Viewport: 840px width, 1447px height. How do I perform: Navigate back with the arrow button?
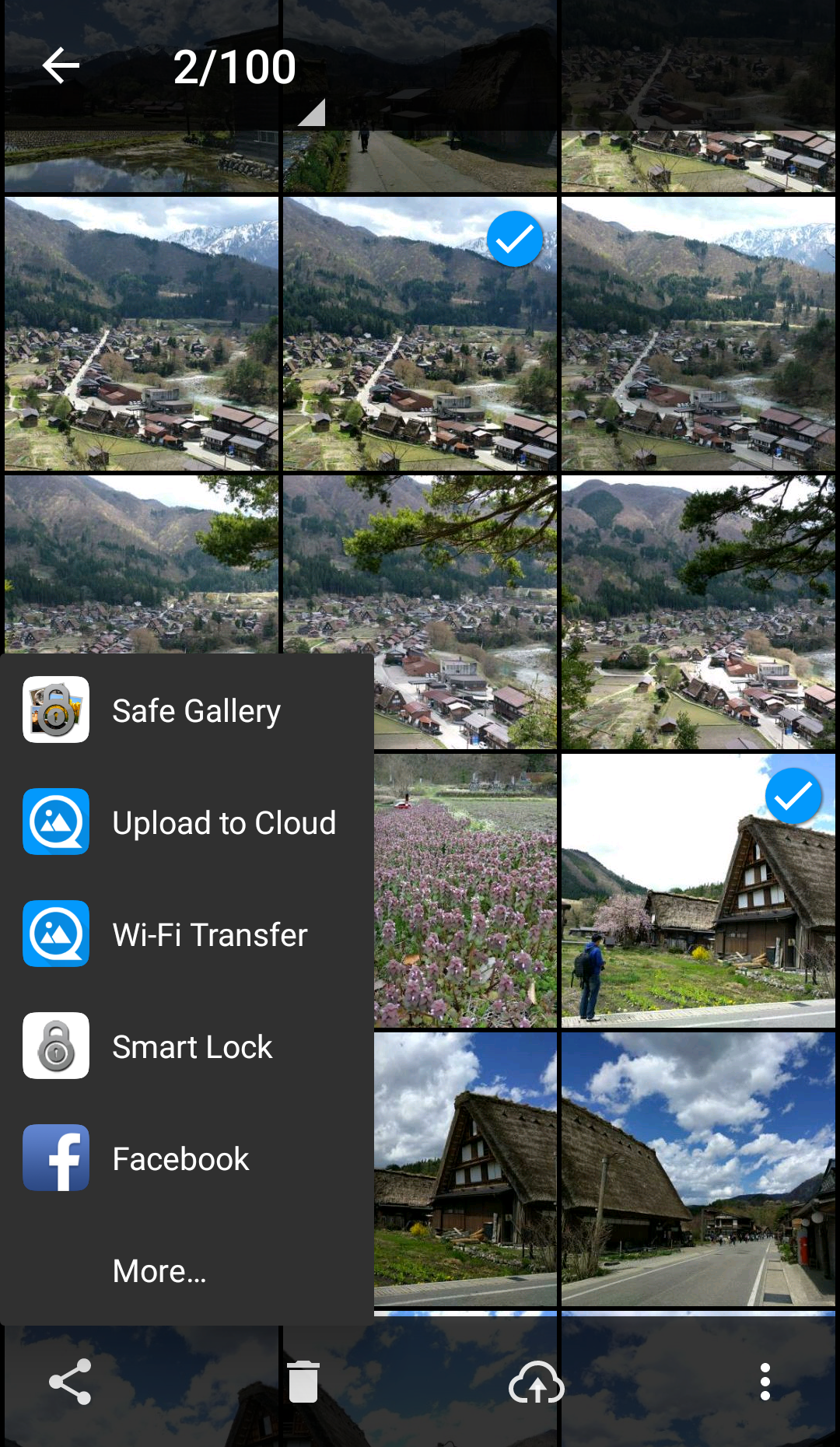tap(61, 66)
